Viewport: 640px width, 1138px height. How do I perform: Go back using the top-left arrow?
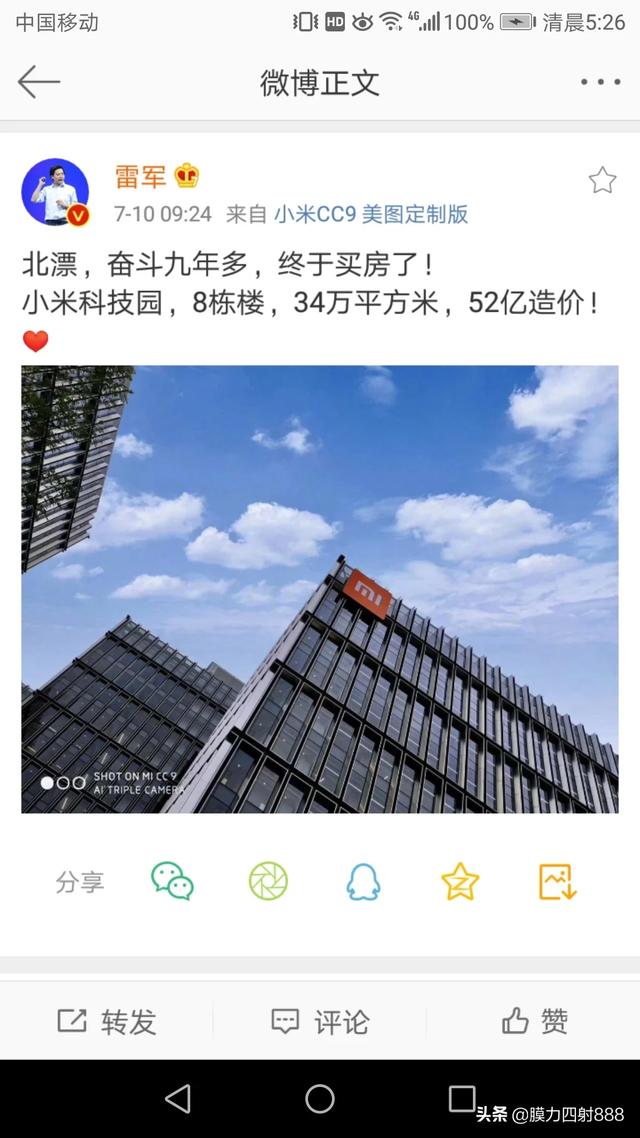pos(38,81)
